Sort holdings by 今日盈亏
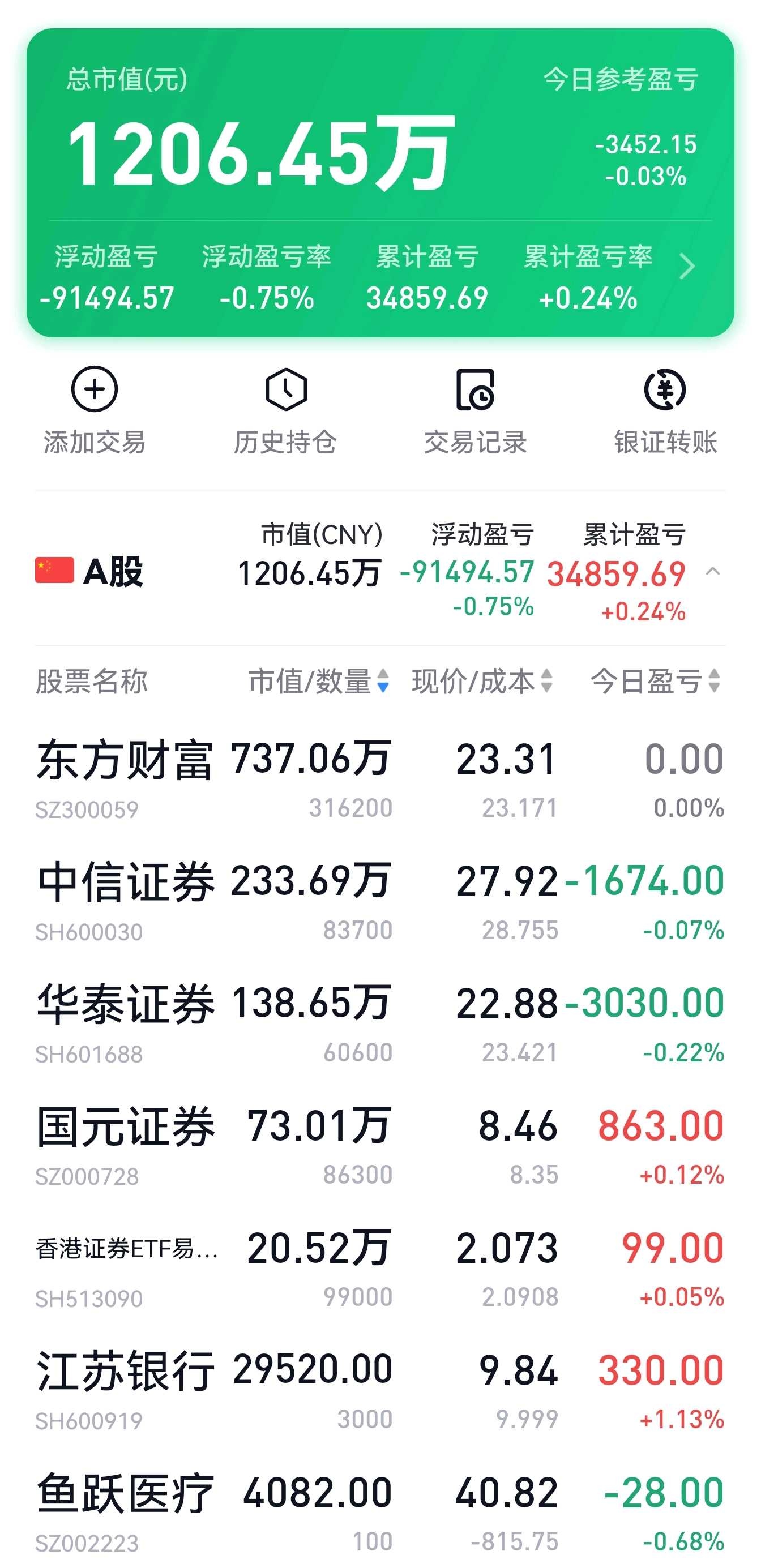Image resolution: width=761 pixels, height=1568 pixels. (x=655, y=681)
